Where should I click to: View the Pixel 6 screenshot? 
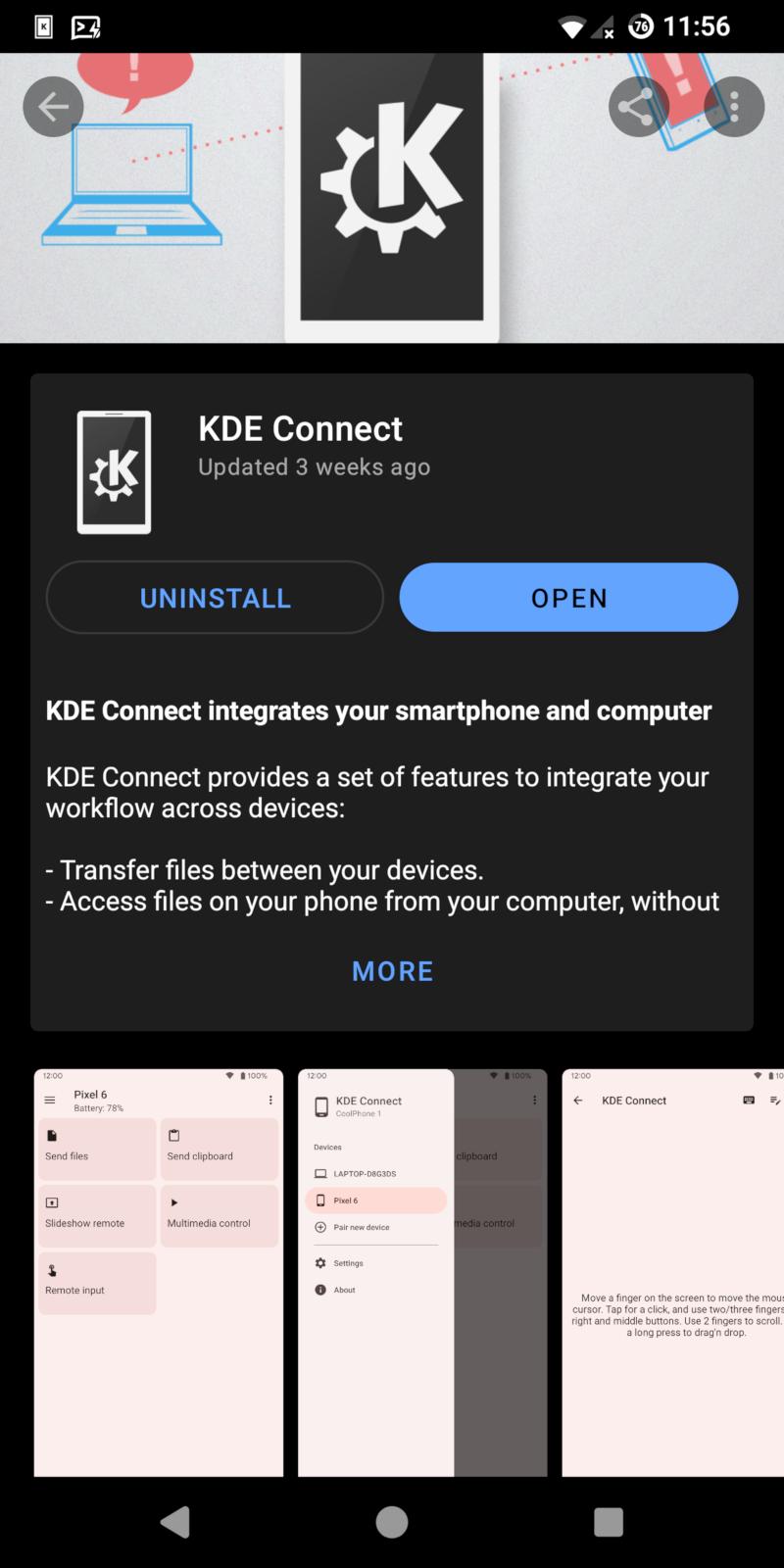click(x=159, y=1272)
